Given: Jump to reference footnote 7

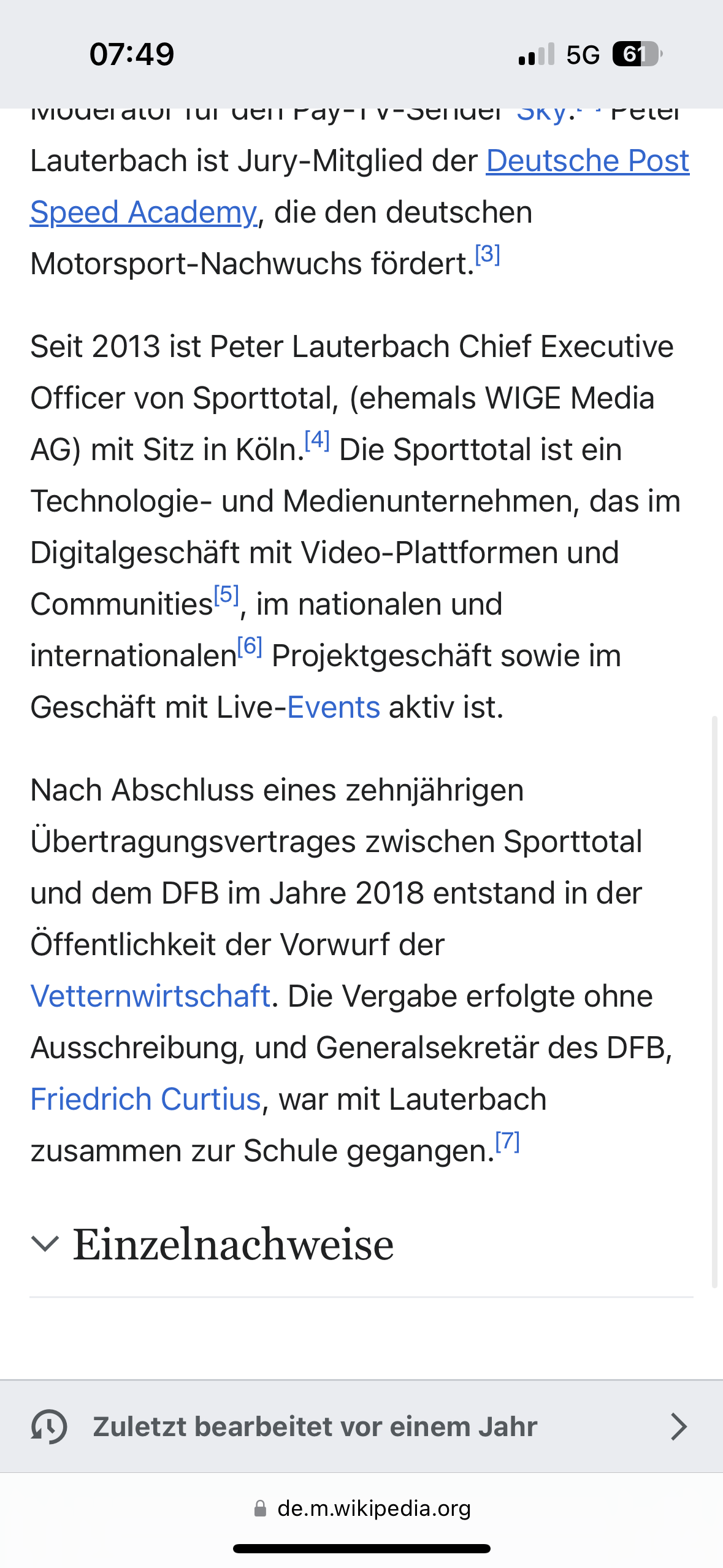Looking at the screenshot, I should pyautogui.click(x=508, y=1142).
